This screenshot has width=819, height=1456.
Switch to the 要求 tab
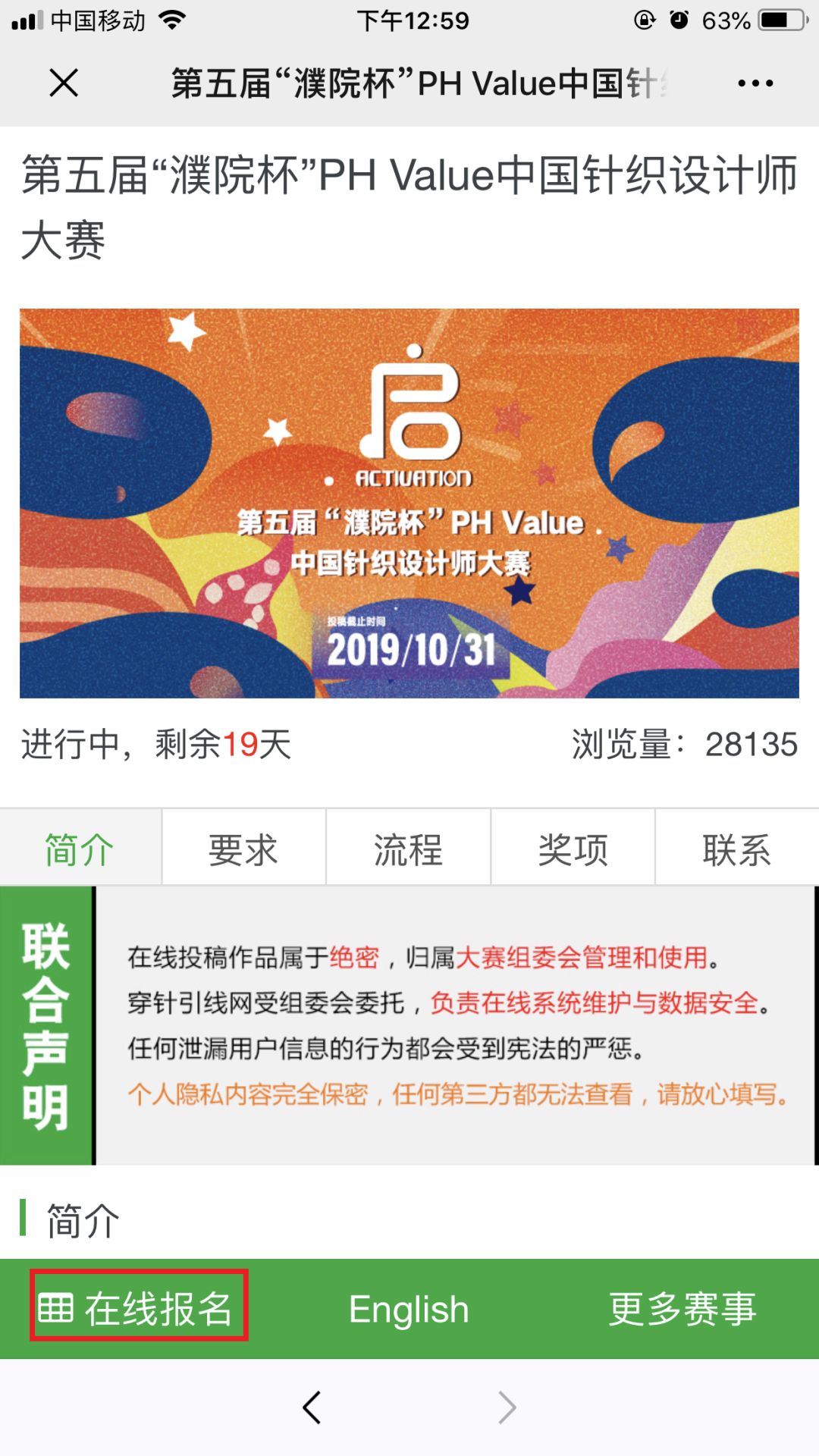243,849
